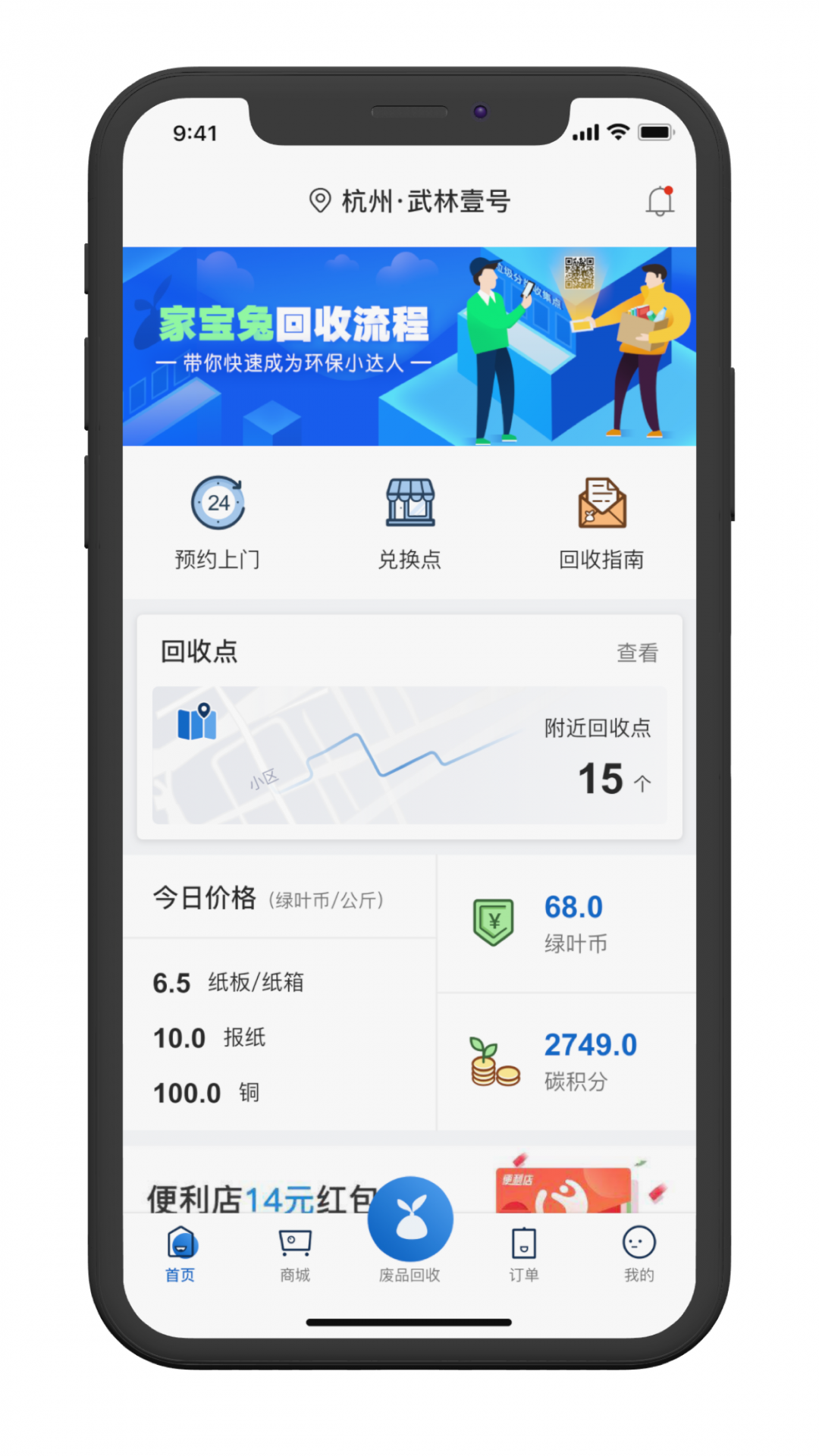Open 兑换点 exchange points
Viewport: 819px width, 1456px height.
click(x=409, y=522)
